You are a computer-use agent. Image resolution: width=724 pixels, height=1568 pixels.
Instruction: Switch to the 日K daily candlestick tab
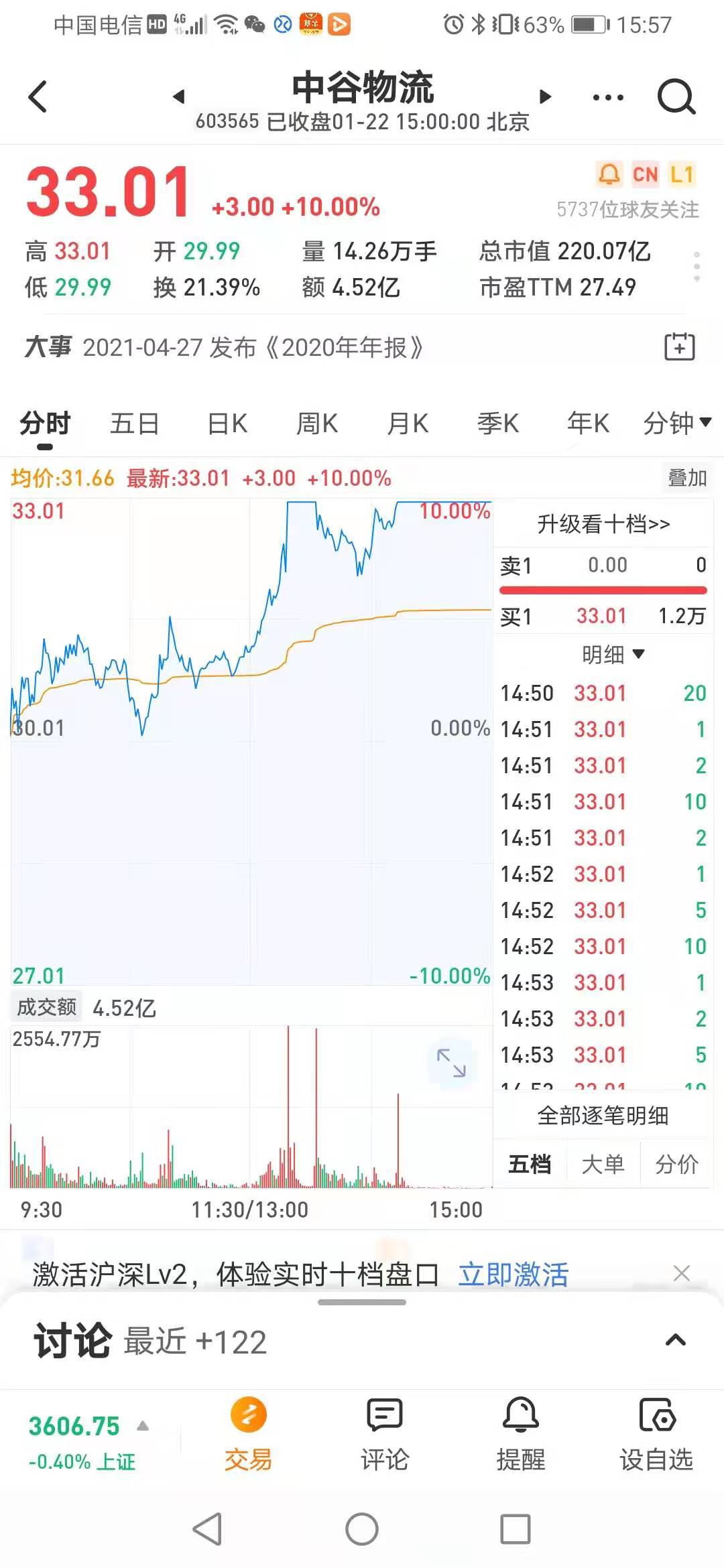point(227,423)
